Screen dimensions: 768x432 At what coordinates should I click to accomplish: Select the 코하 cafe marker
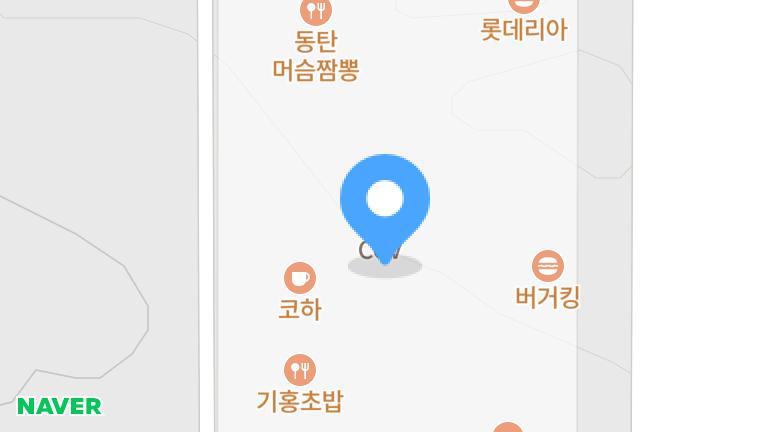[x=300, y=278]
